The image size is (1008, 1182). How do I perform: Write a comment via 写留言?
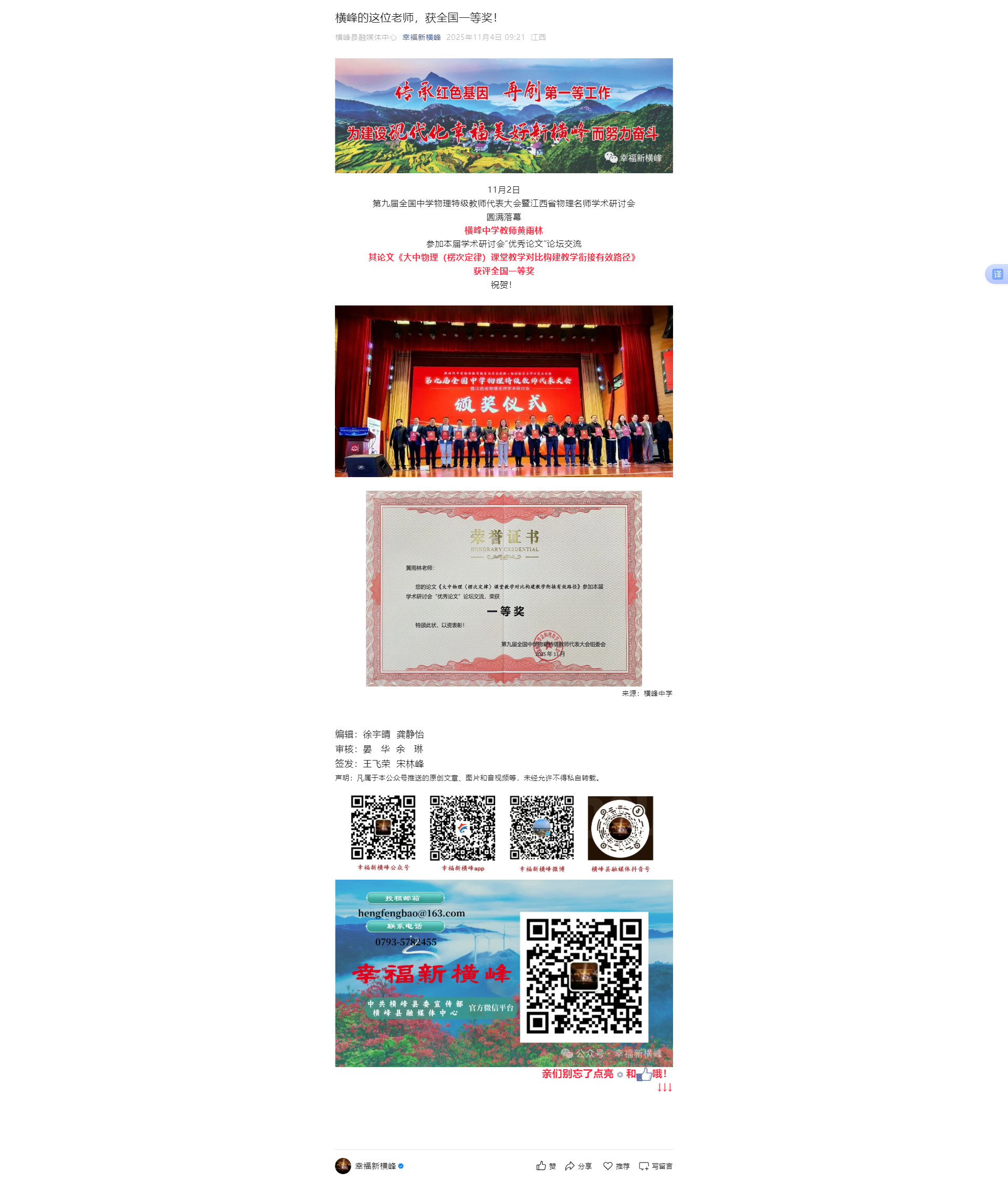pyautogui.click(x=655, y=1165)
